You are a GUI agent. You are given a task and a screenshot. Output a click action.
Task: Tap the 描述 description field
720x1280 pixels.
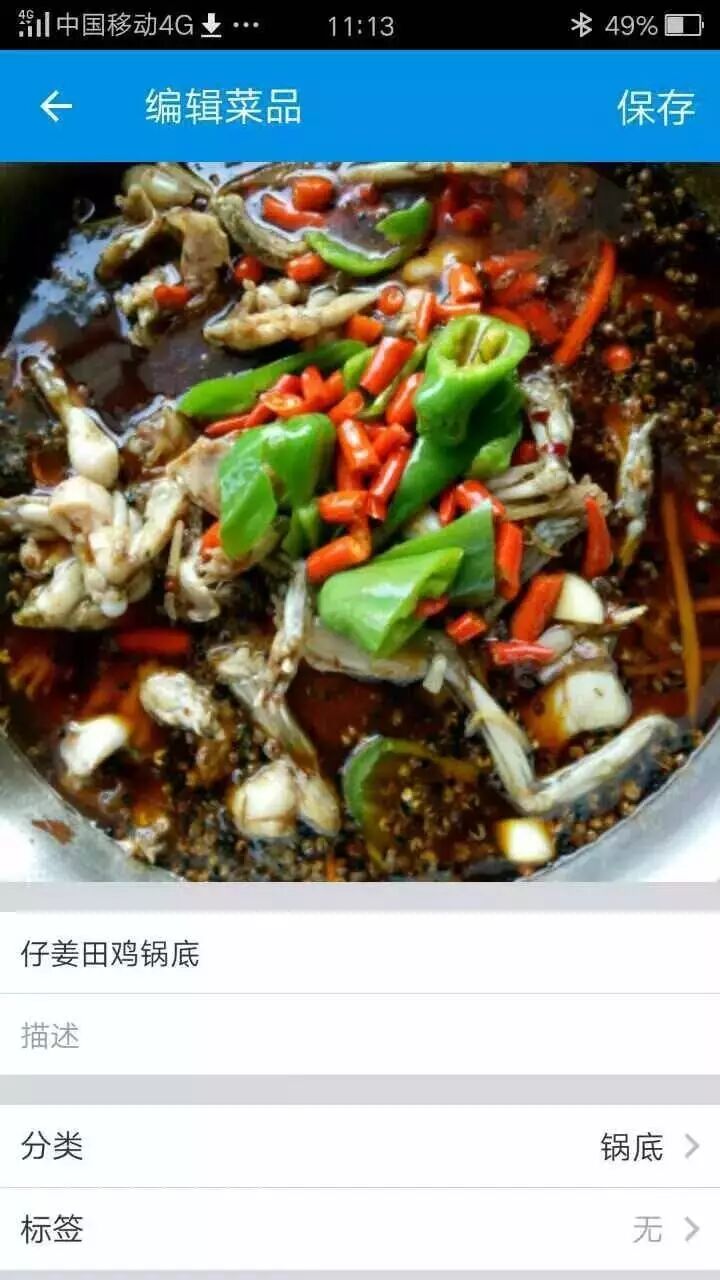pos(360,1035)
